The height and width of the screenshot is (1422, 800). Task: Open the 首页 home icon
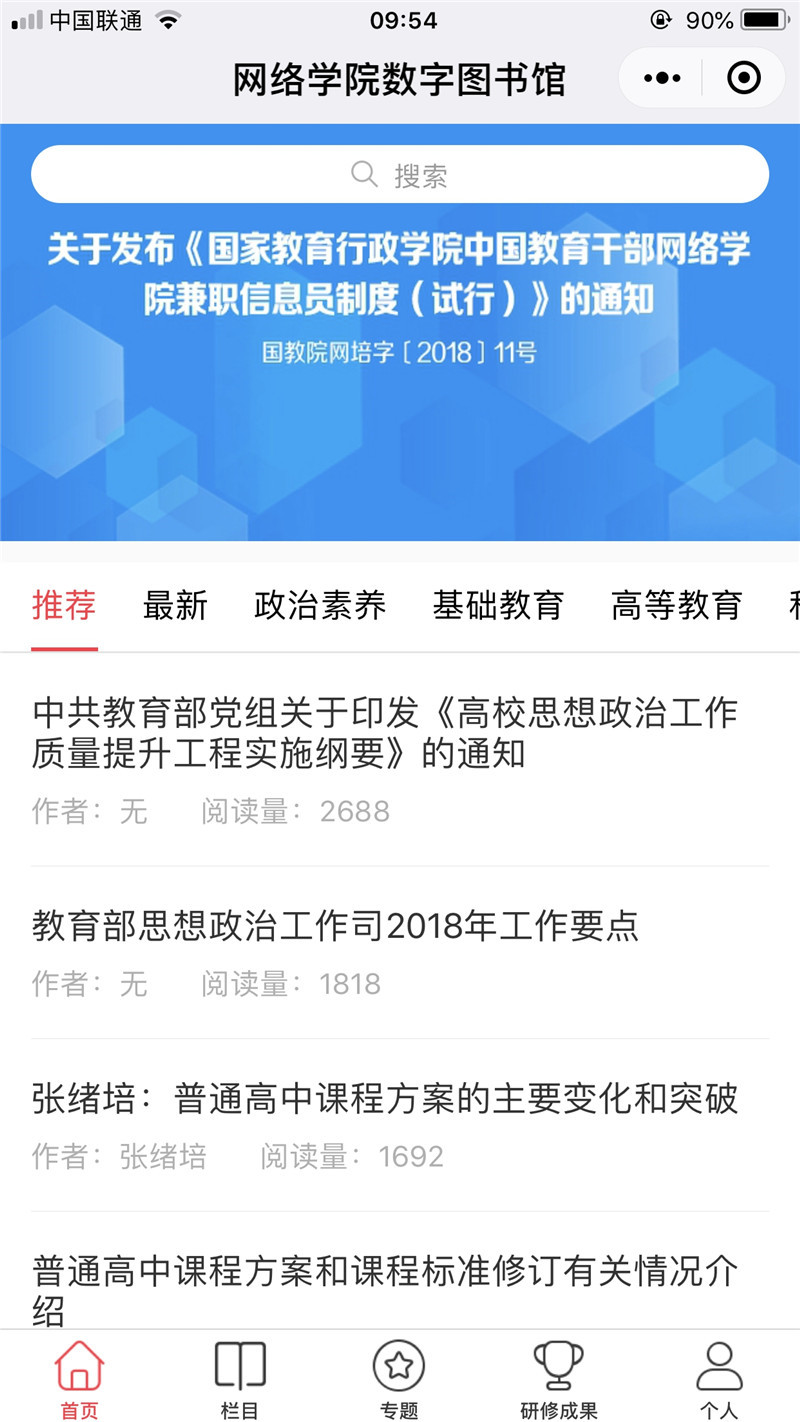point(78,1375)
